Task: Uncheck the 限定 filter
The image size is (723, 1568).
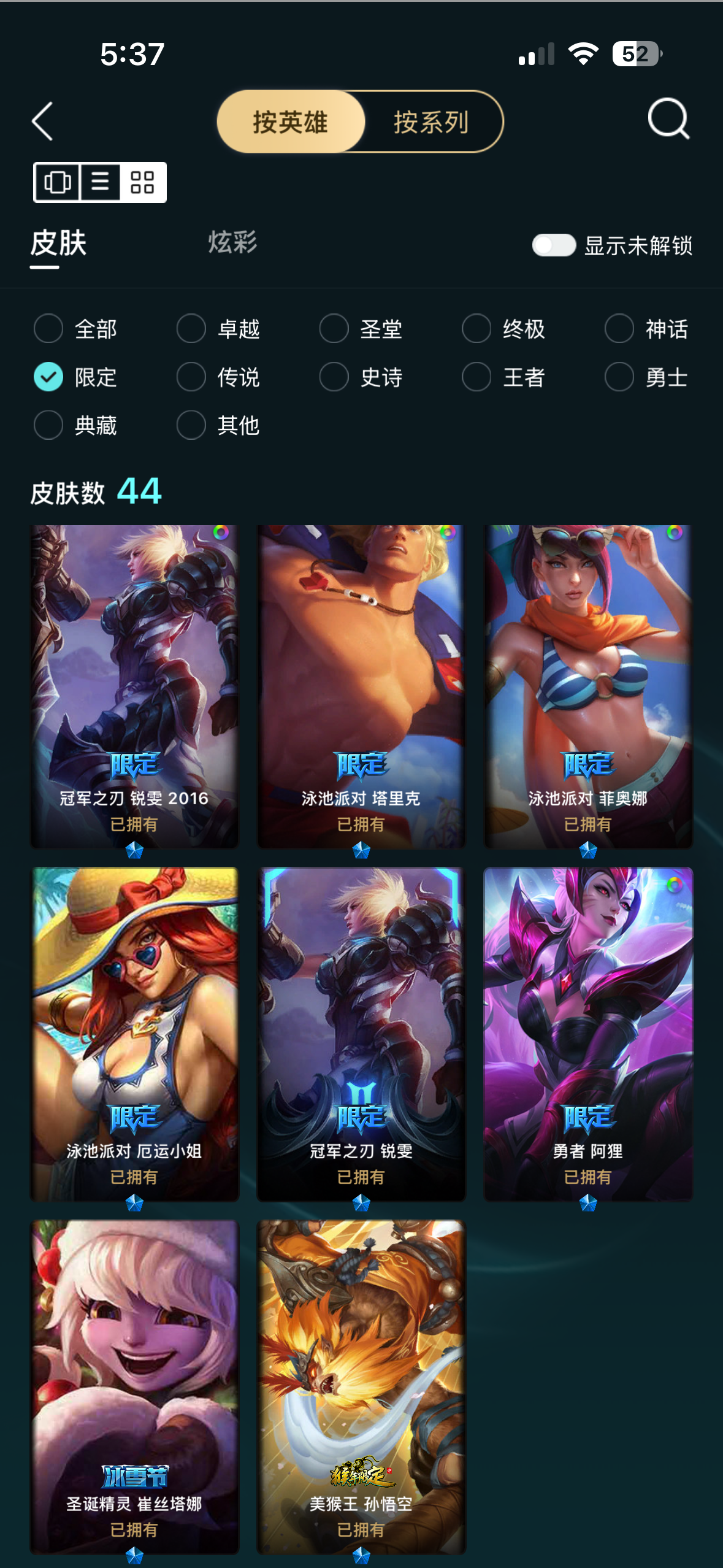Action: click(x=75, y=377)
